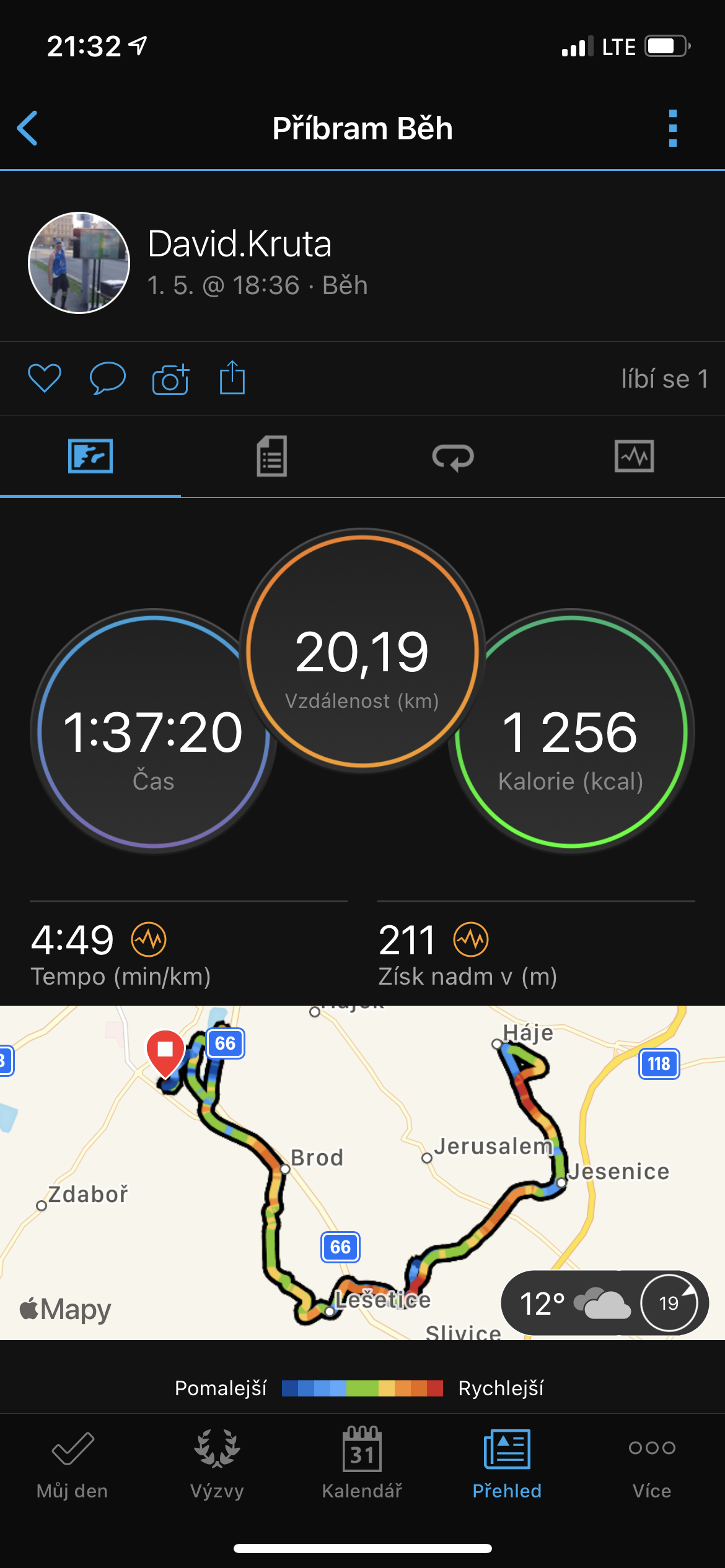Go back using the top-left arrow
The height and width of the screenshot is (1568, 725).
(28, 128)
